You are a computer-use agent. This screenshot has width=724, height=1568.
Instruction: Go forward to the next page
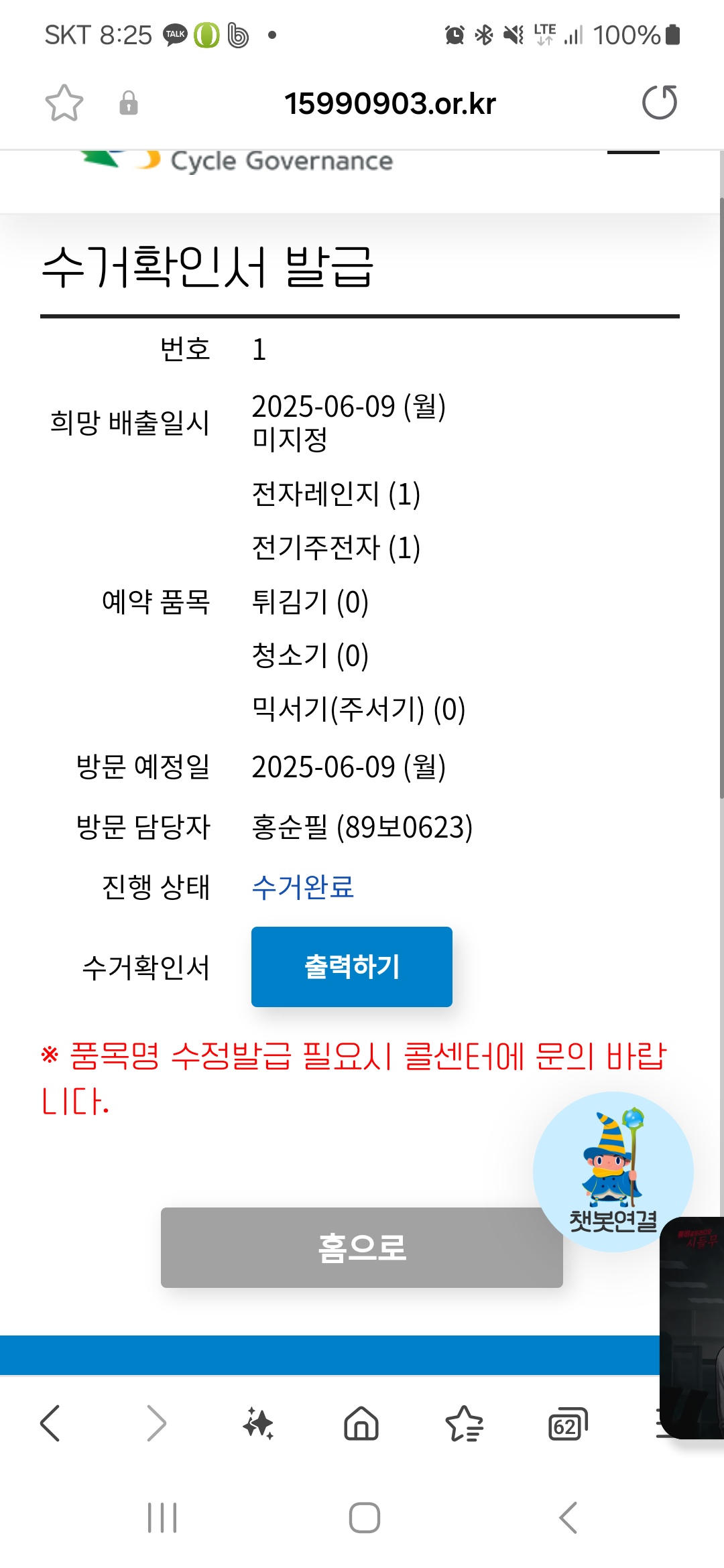156,1423
